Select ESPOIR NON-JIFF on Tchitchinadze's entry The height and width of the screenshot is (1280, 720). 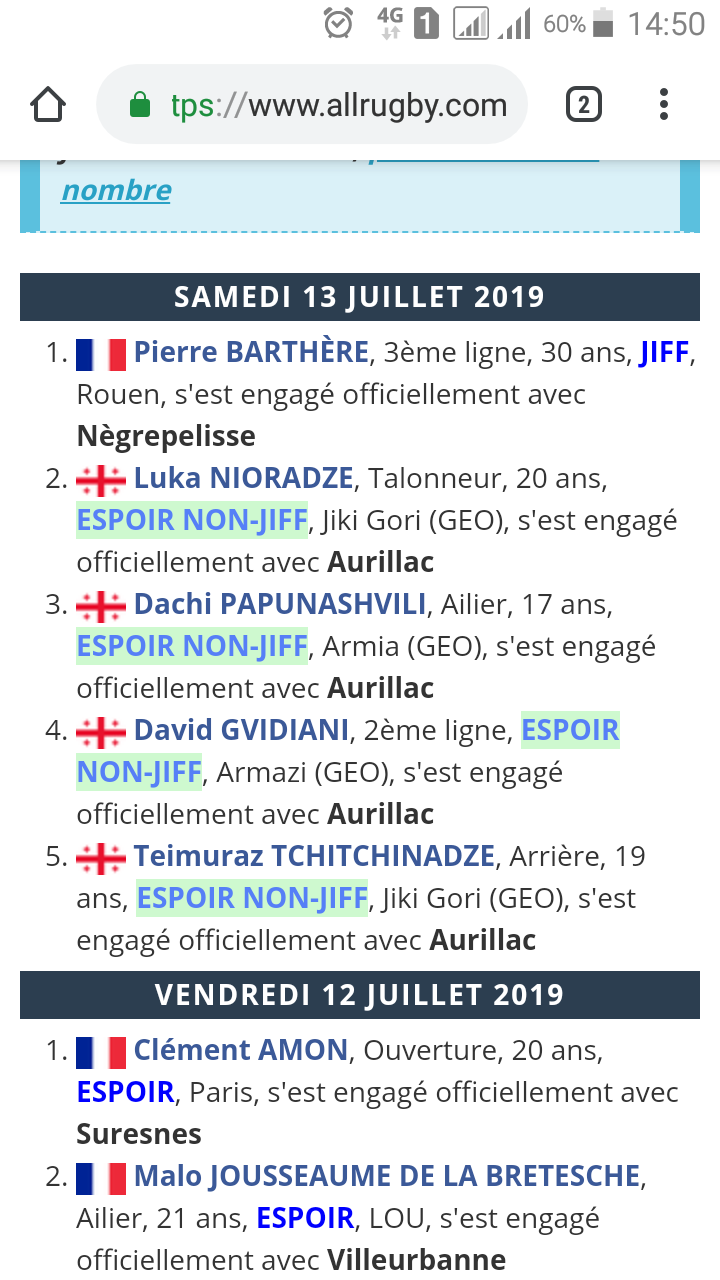(252, 898)
